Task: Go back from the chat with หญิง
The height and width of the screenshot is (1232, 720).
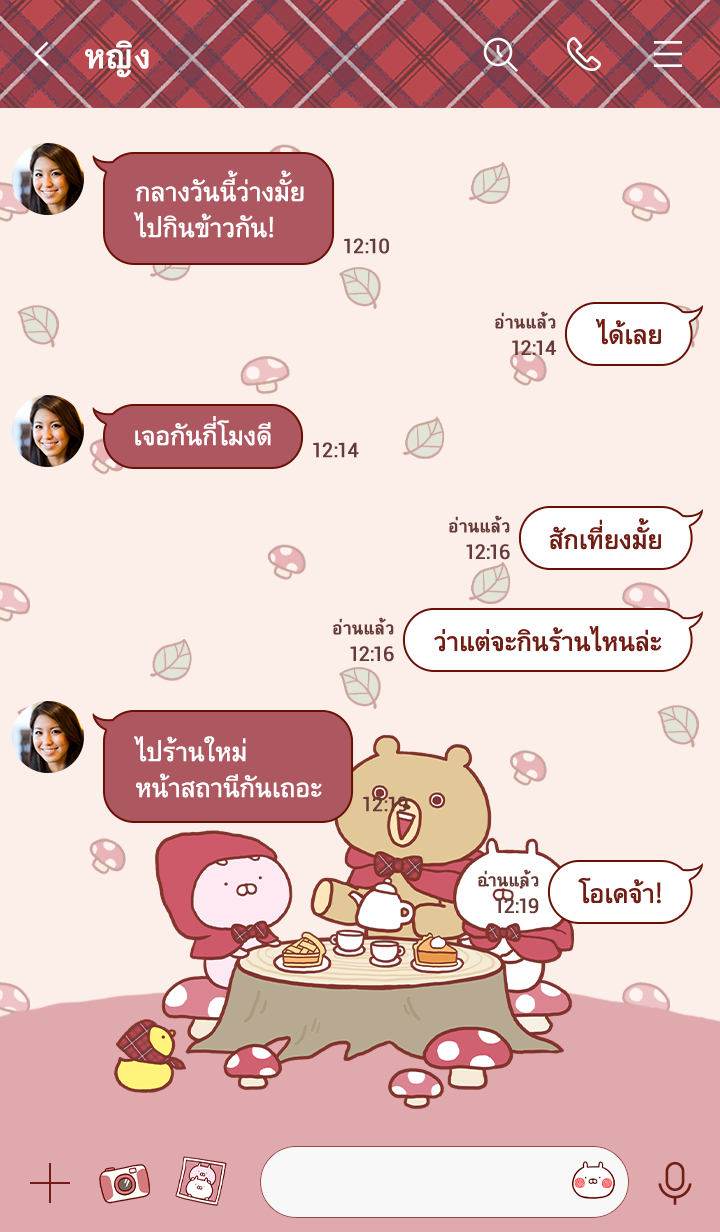Action: [x=42, y=55]
